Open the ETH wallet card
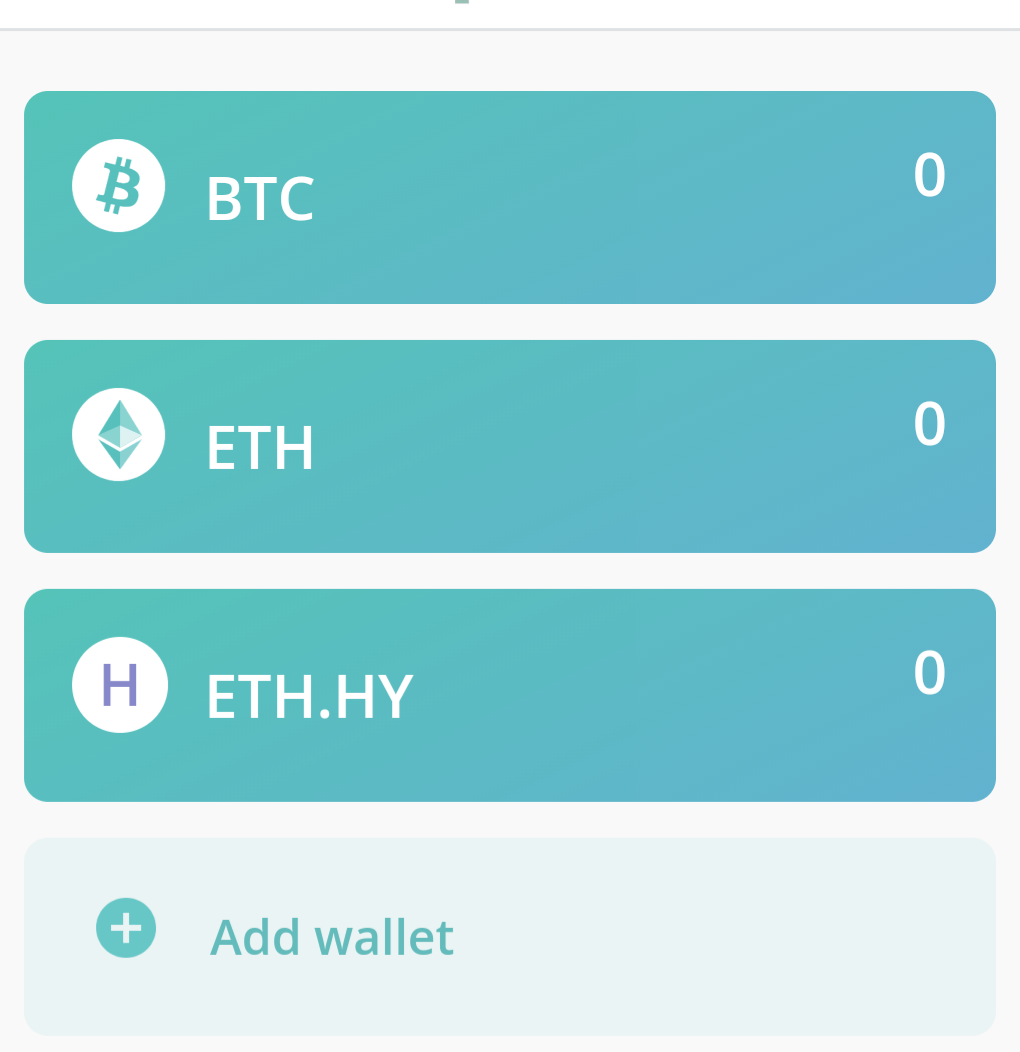The width and height of the screenshot is (1020, 1052). 510,446
